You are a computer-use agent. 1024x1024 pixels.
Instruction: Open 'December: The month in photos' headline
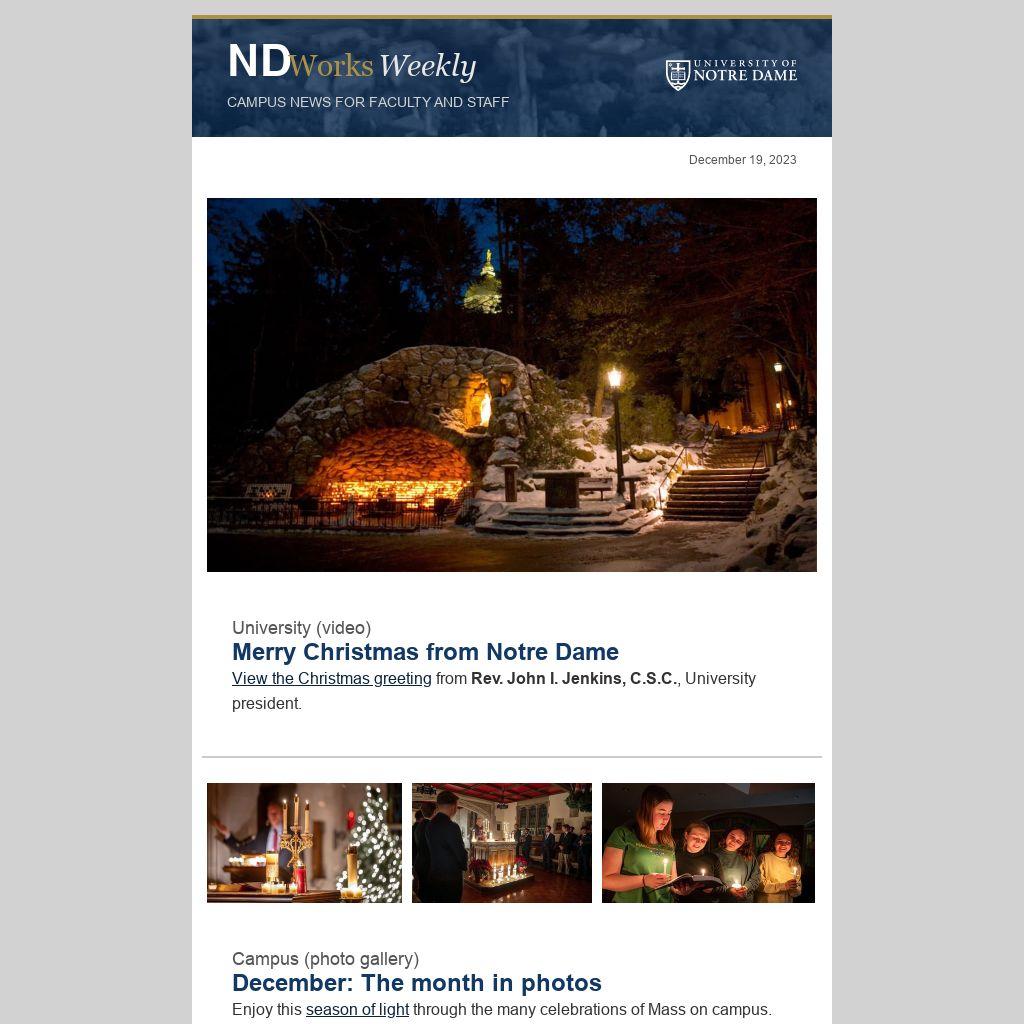416,983
